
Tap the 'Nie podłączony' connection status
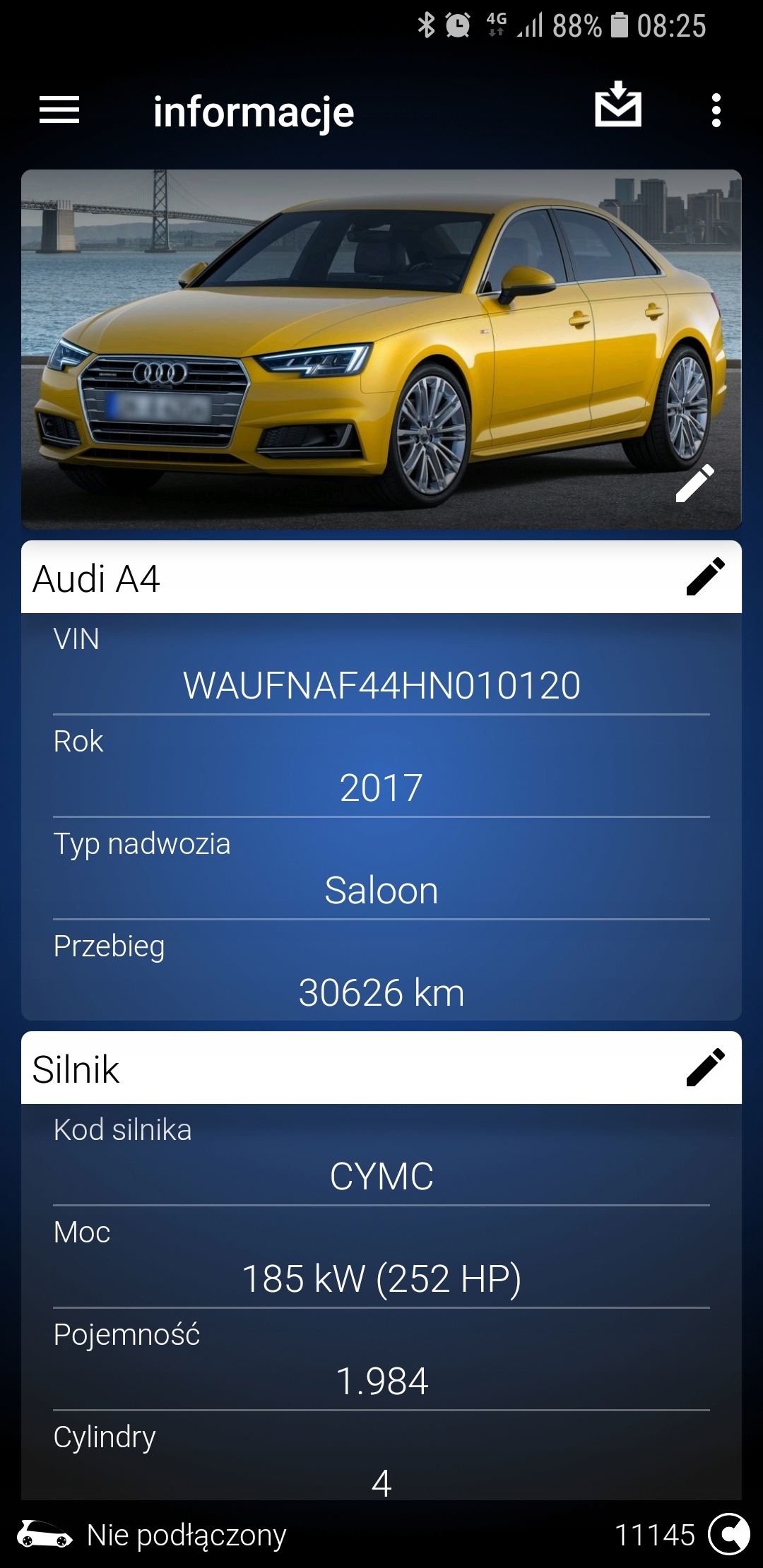[187, 1534]
